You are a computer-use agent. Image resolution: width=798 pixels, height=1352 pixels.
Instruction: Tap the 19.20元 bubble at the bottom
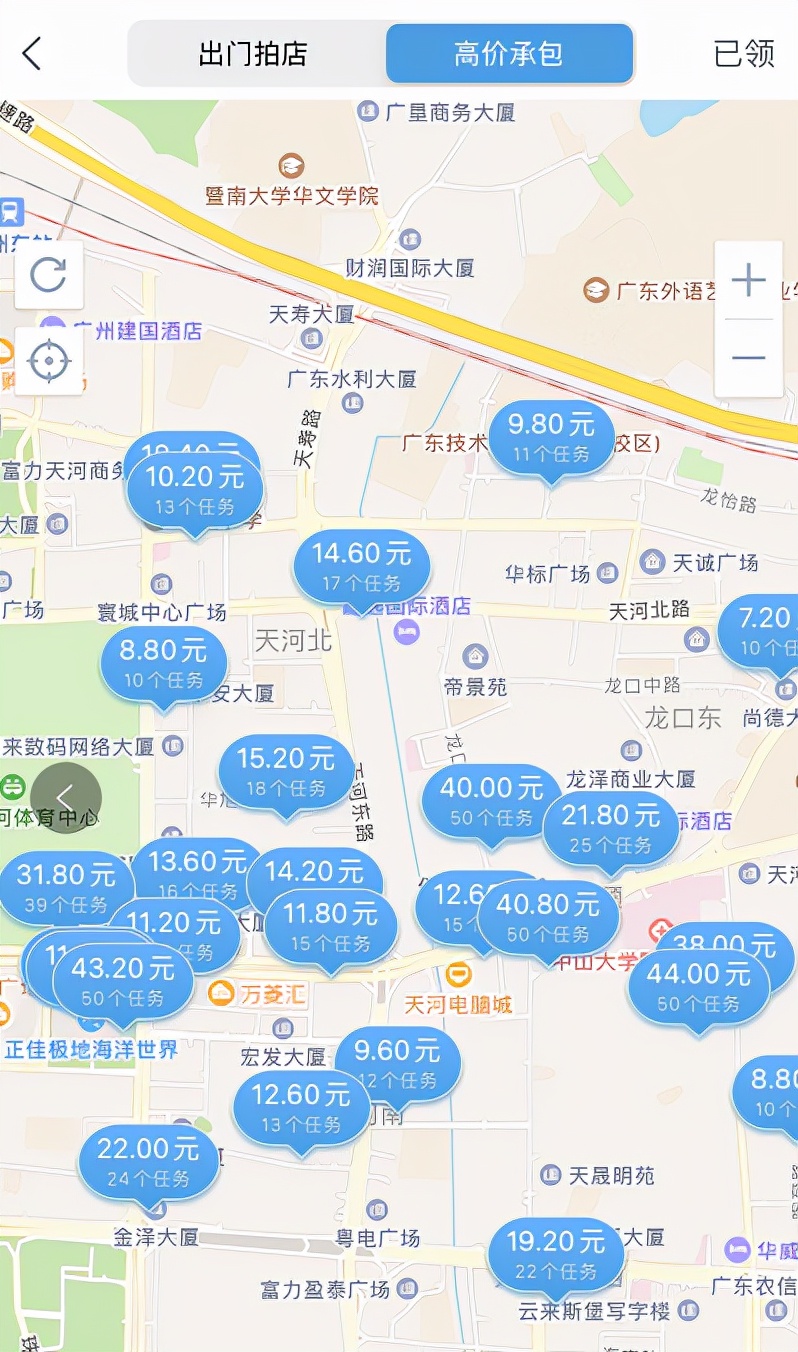[x=555, y=1253]
